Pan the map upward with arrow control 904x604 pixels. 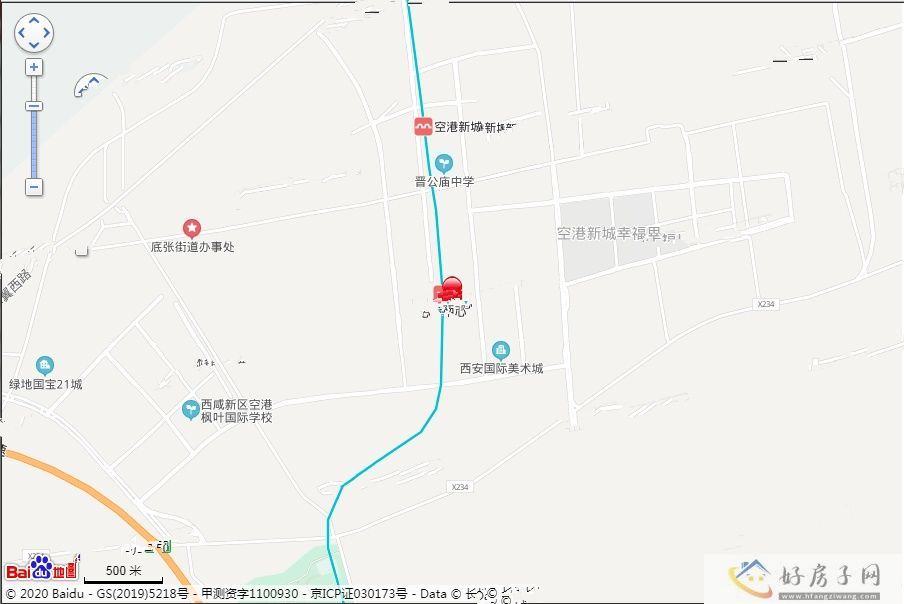[34, 21]
